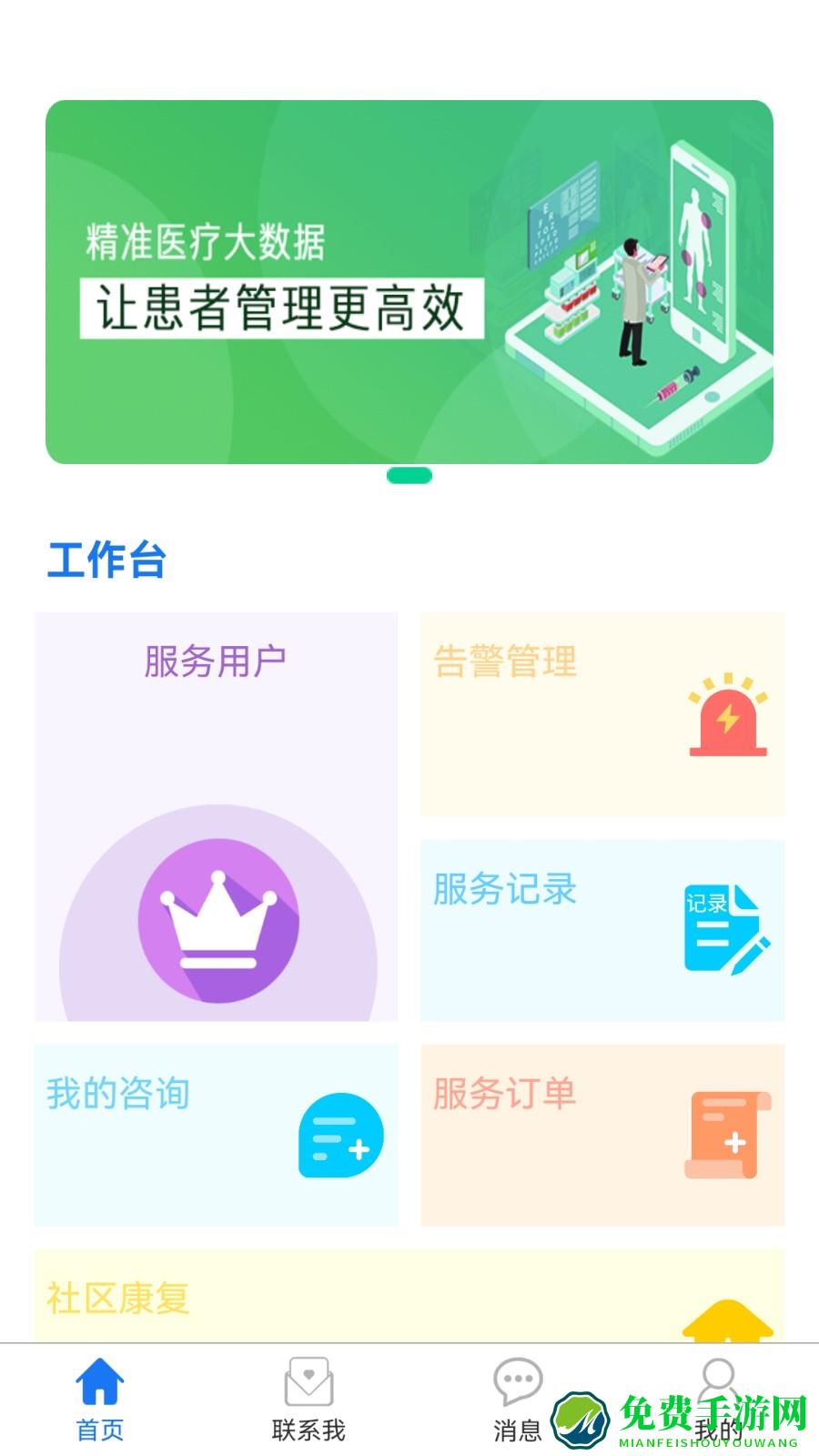The image size is (819, 1456).
Task: Click the person icon above 我的
Action: coord(719,1377)
